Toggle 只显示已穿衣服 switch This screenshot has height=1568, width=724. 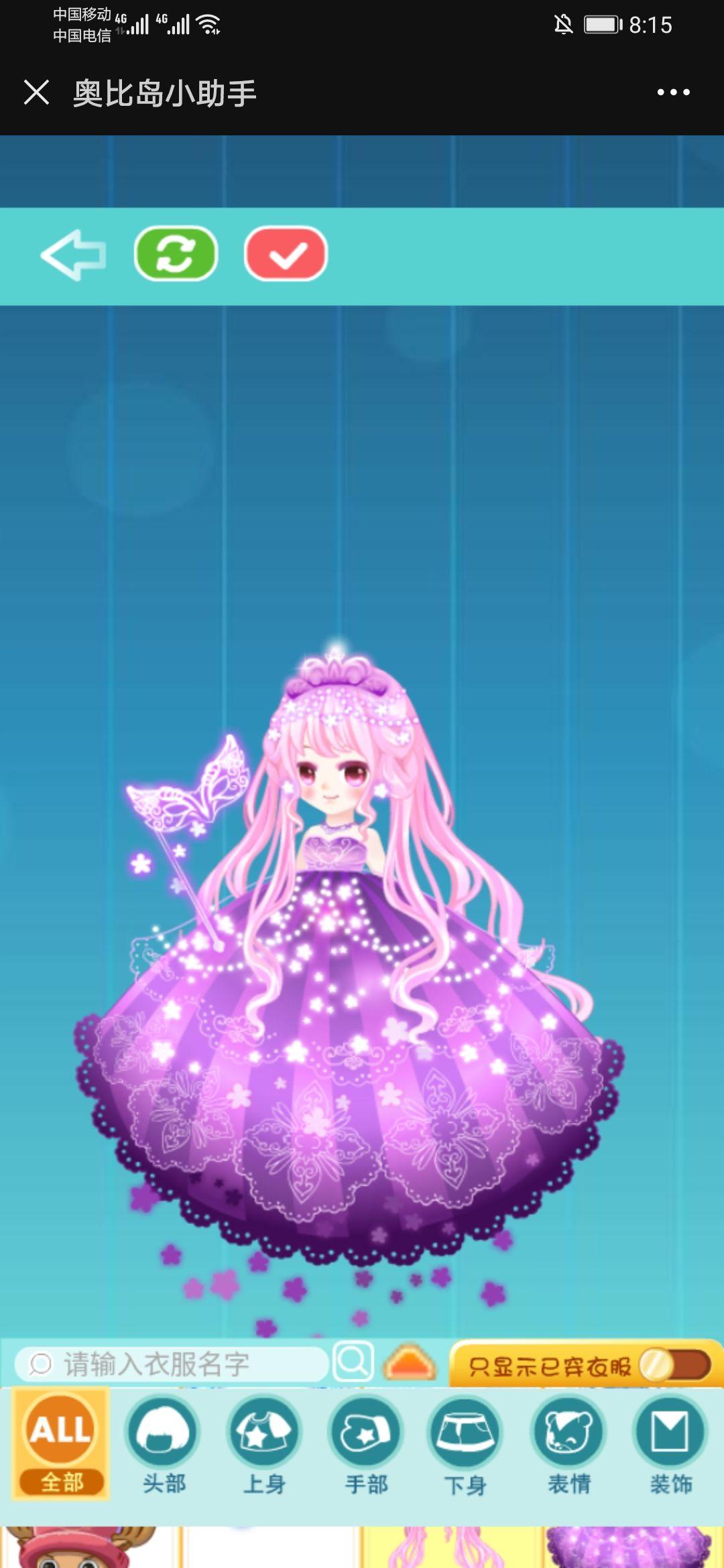(674, 1365)
